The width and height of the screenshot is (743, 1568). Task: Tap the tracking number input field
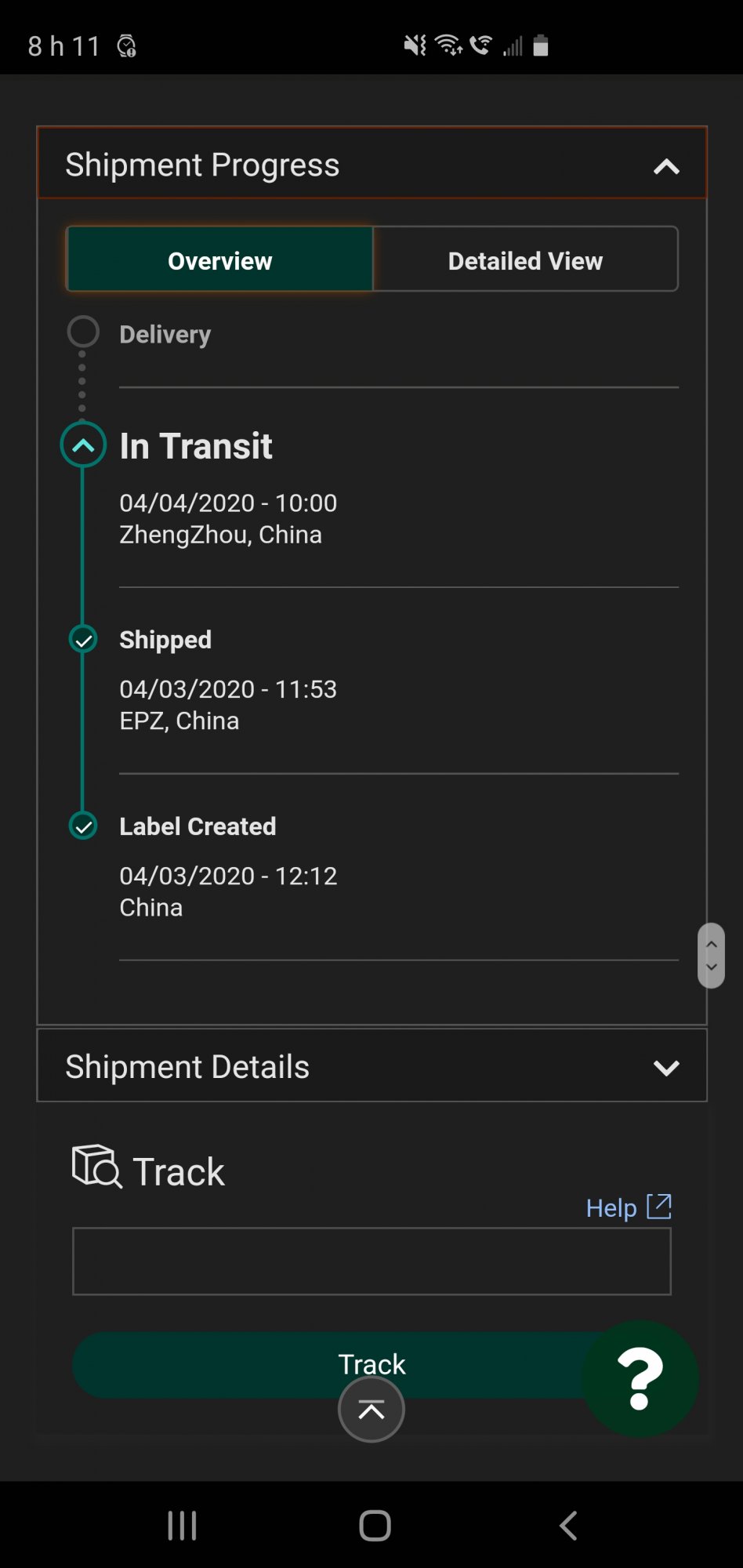tap(371, 1261)
